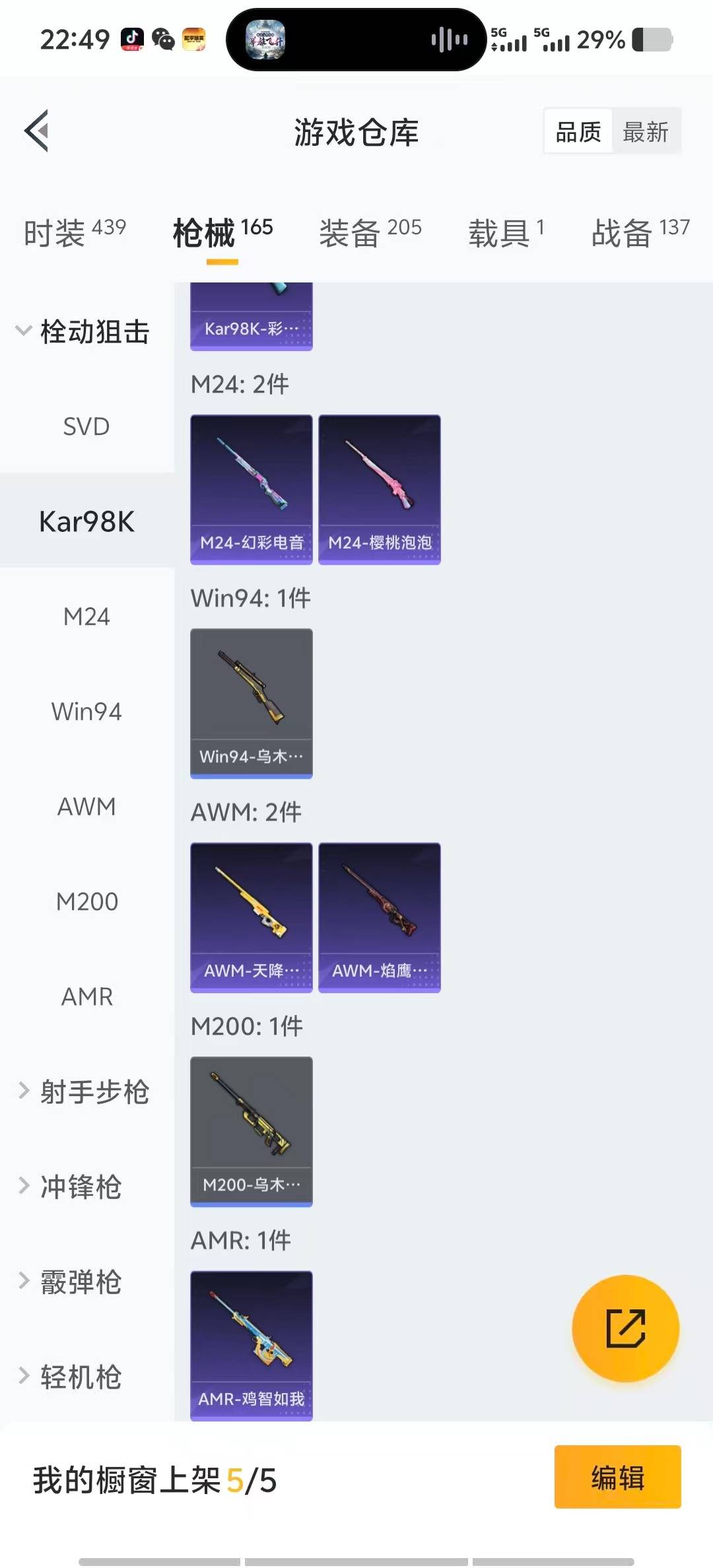
Task: Select the M24-樱桃泡泡 skin
Action: [380, 488]
